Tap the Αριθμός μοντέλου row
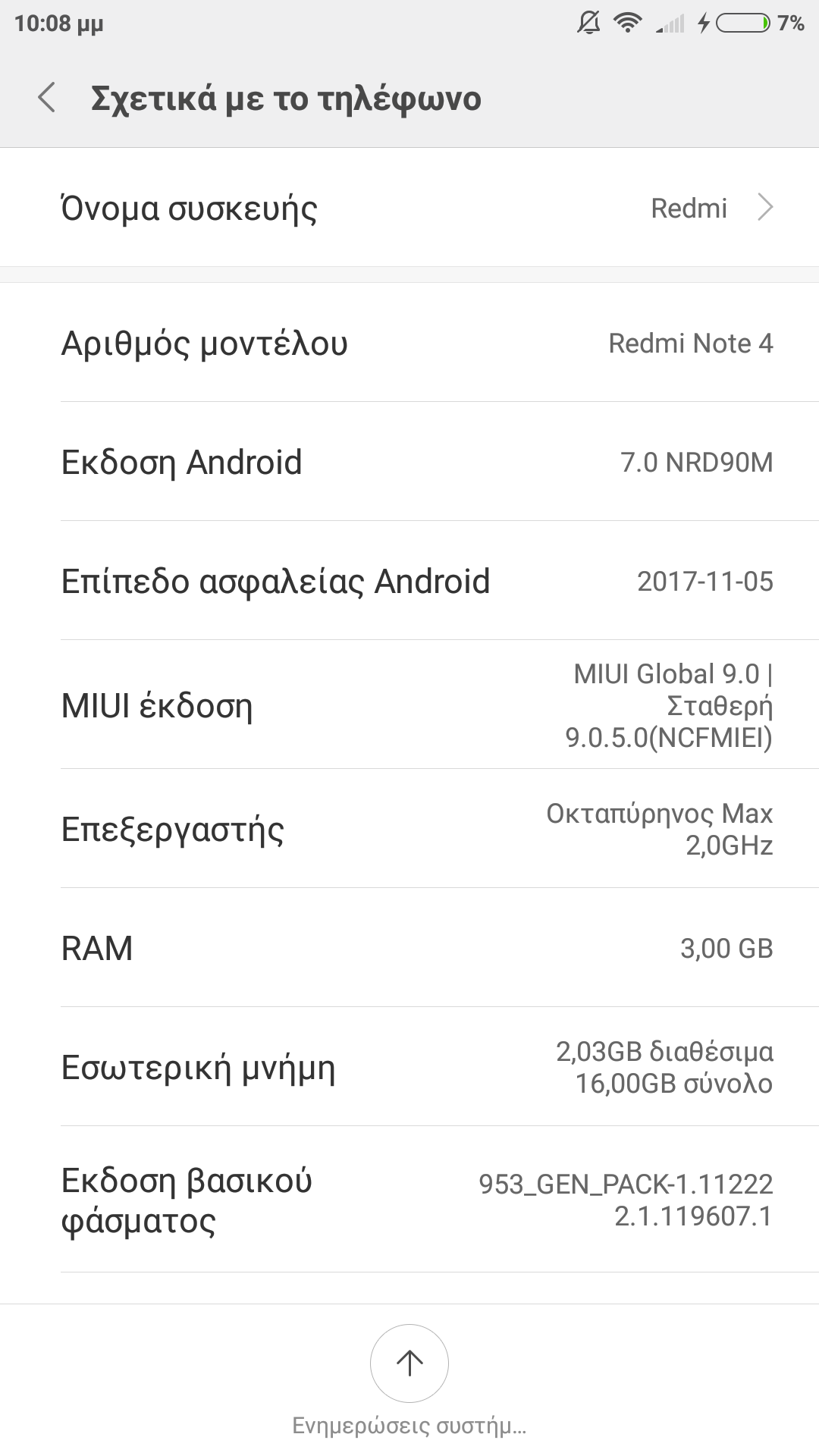819x1456 pixels. (x=409, y=343)
